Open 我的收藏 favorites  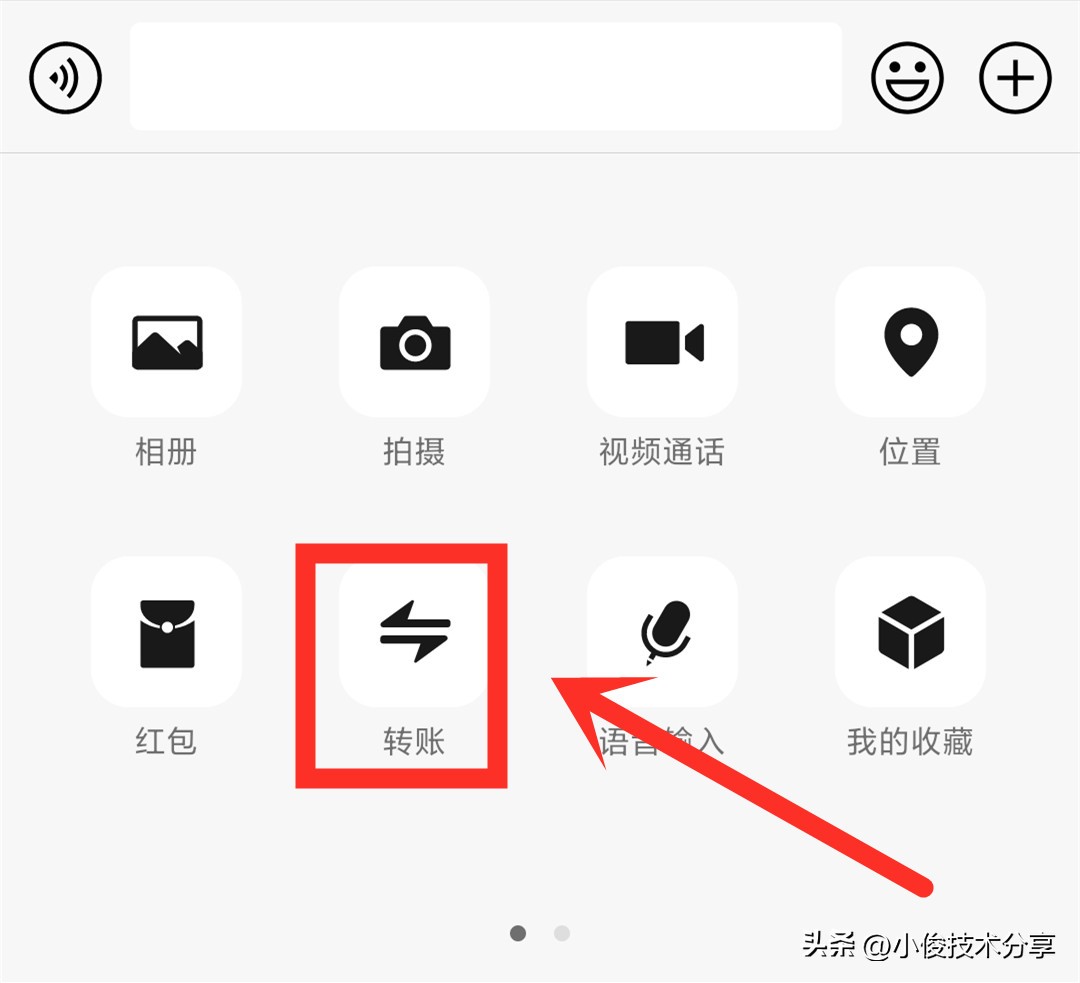point(910,633)
